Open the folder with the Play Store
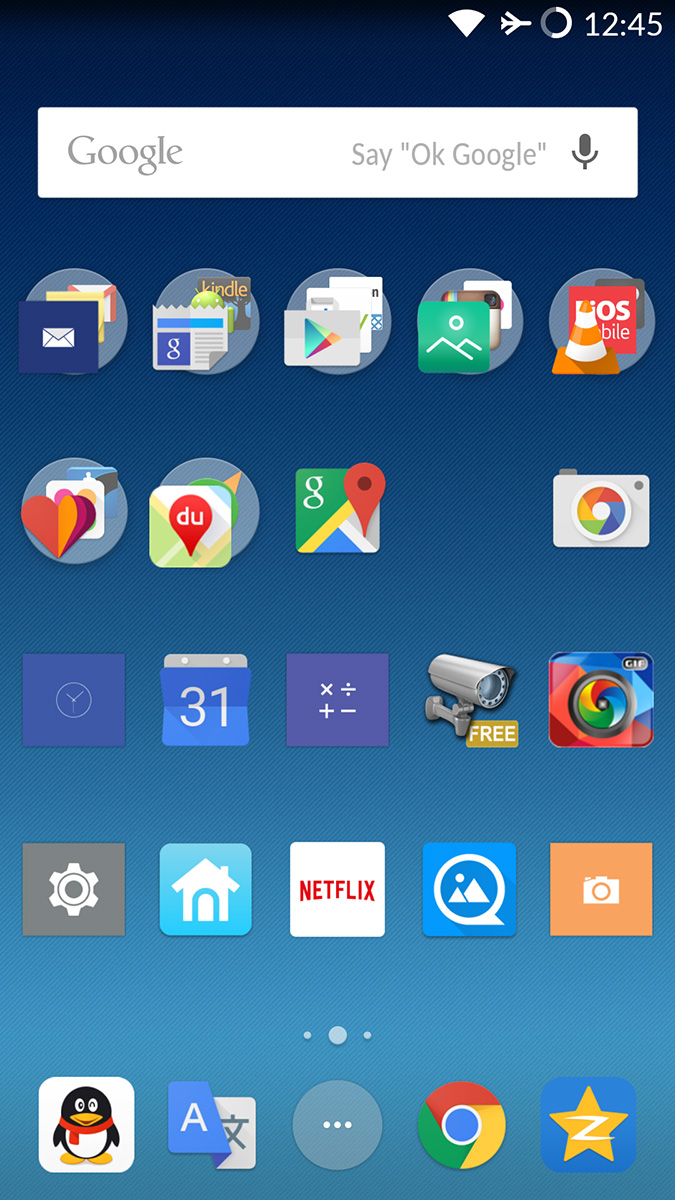Screen dimensions: 675x1200 (x=337, y=322)
